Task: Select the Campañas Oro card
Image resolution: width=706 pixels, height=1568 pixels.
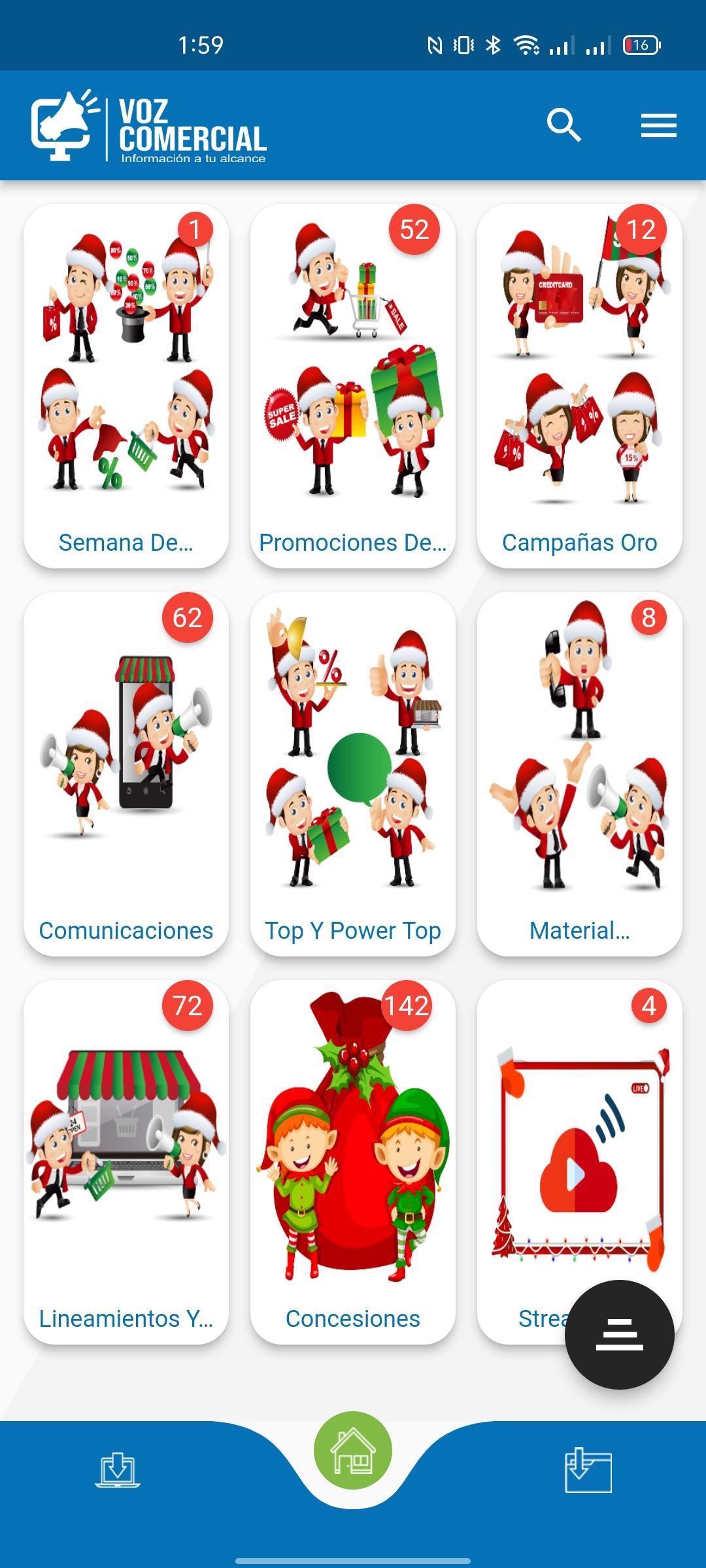Action: coord(580,385)
